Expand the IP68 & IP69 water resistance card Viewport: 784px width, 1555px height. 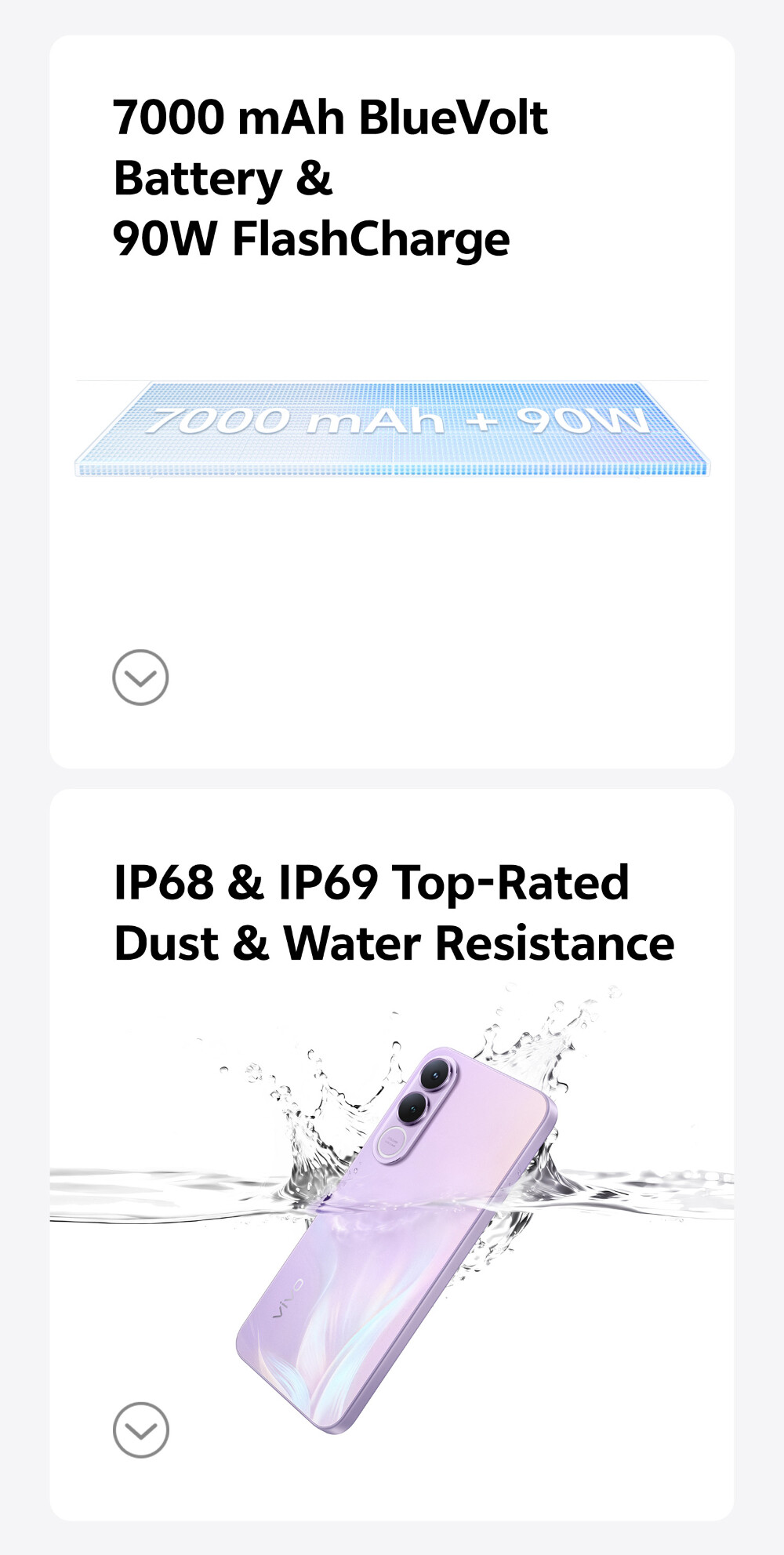click(x=141, y=1430)
